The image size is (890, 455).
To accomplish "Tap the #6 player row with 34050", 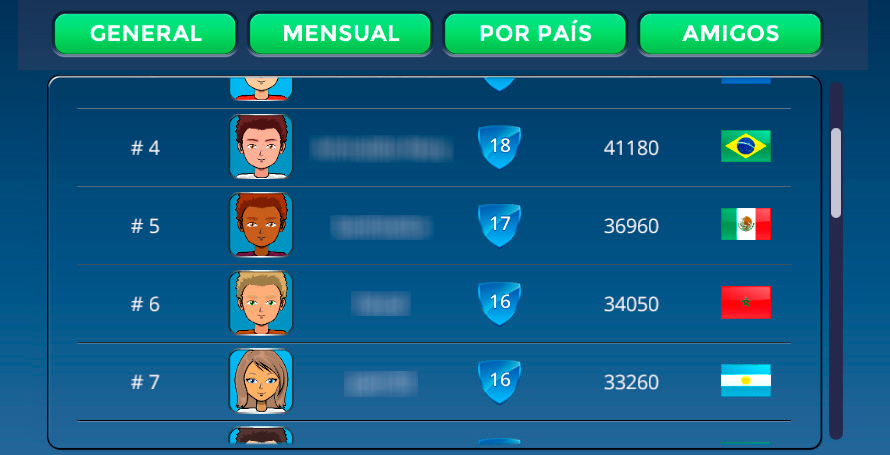I will (420, 304).
